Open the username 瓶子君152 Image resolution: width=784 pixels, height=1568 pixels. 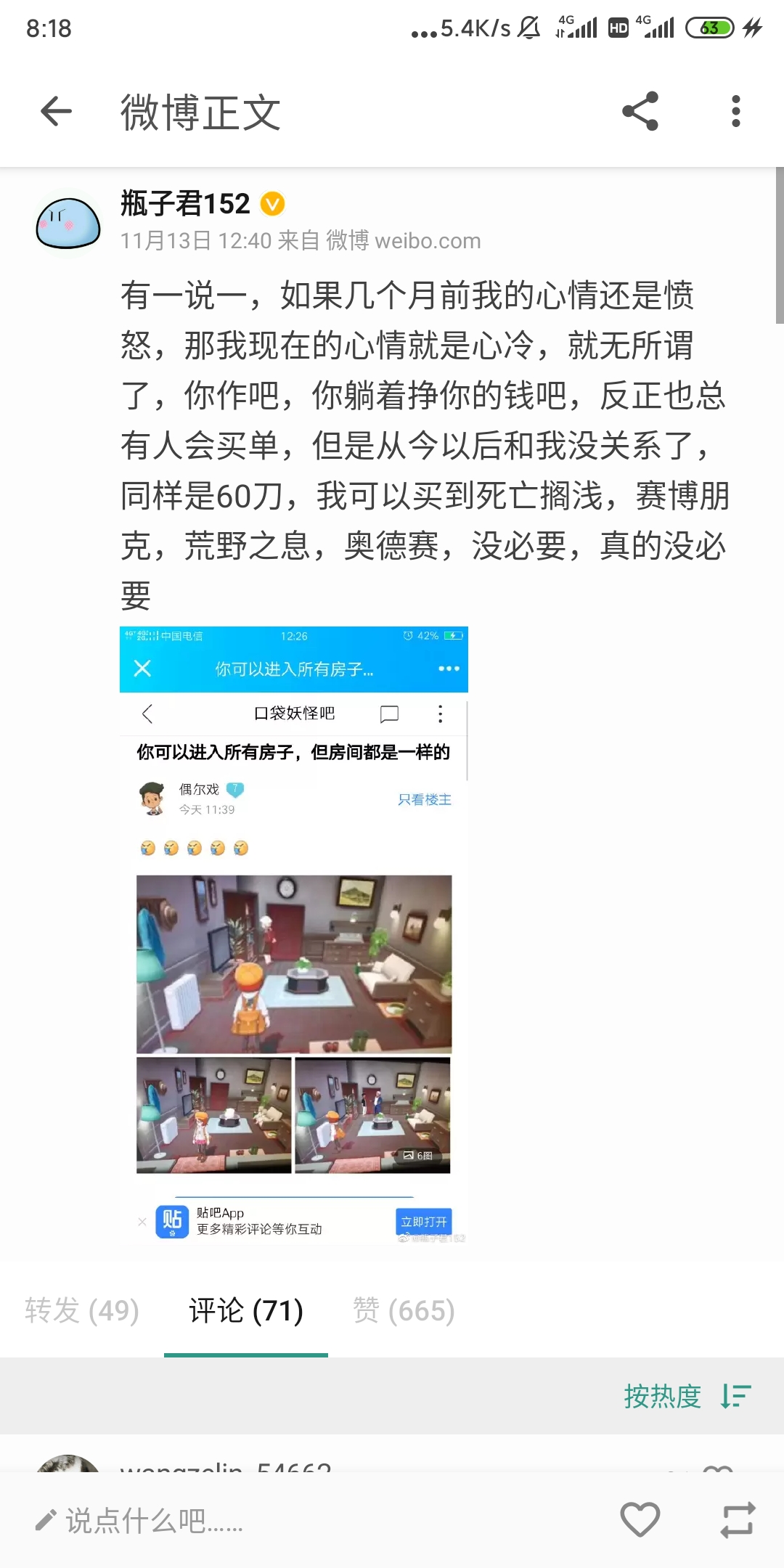tap(186, 204)
